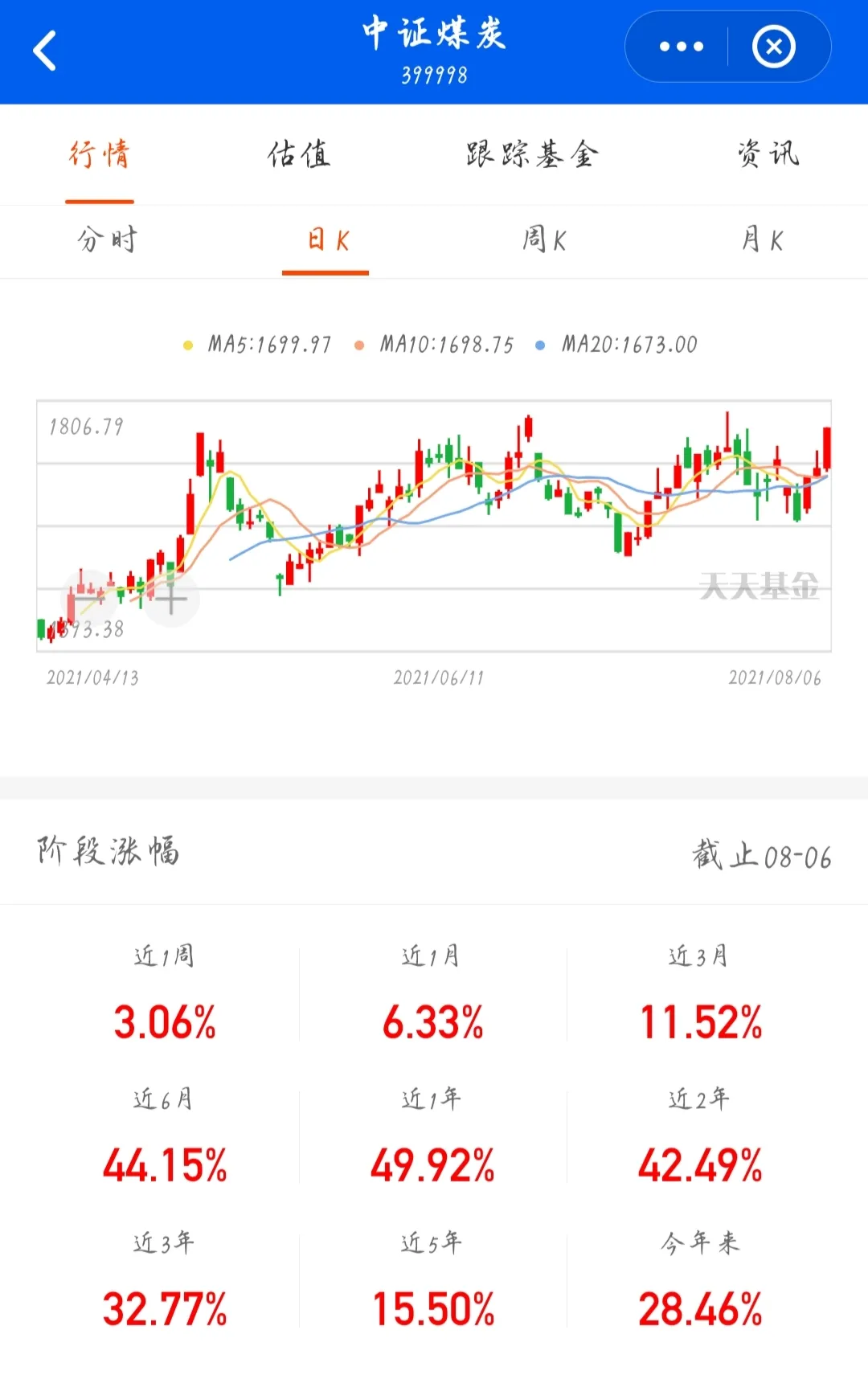The width and height of the screenshot is (868, 1379).
Task: Zoom out the K-line chart with minus
Action: [88, 599]
